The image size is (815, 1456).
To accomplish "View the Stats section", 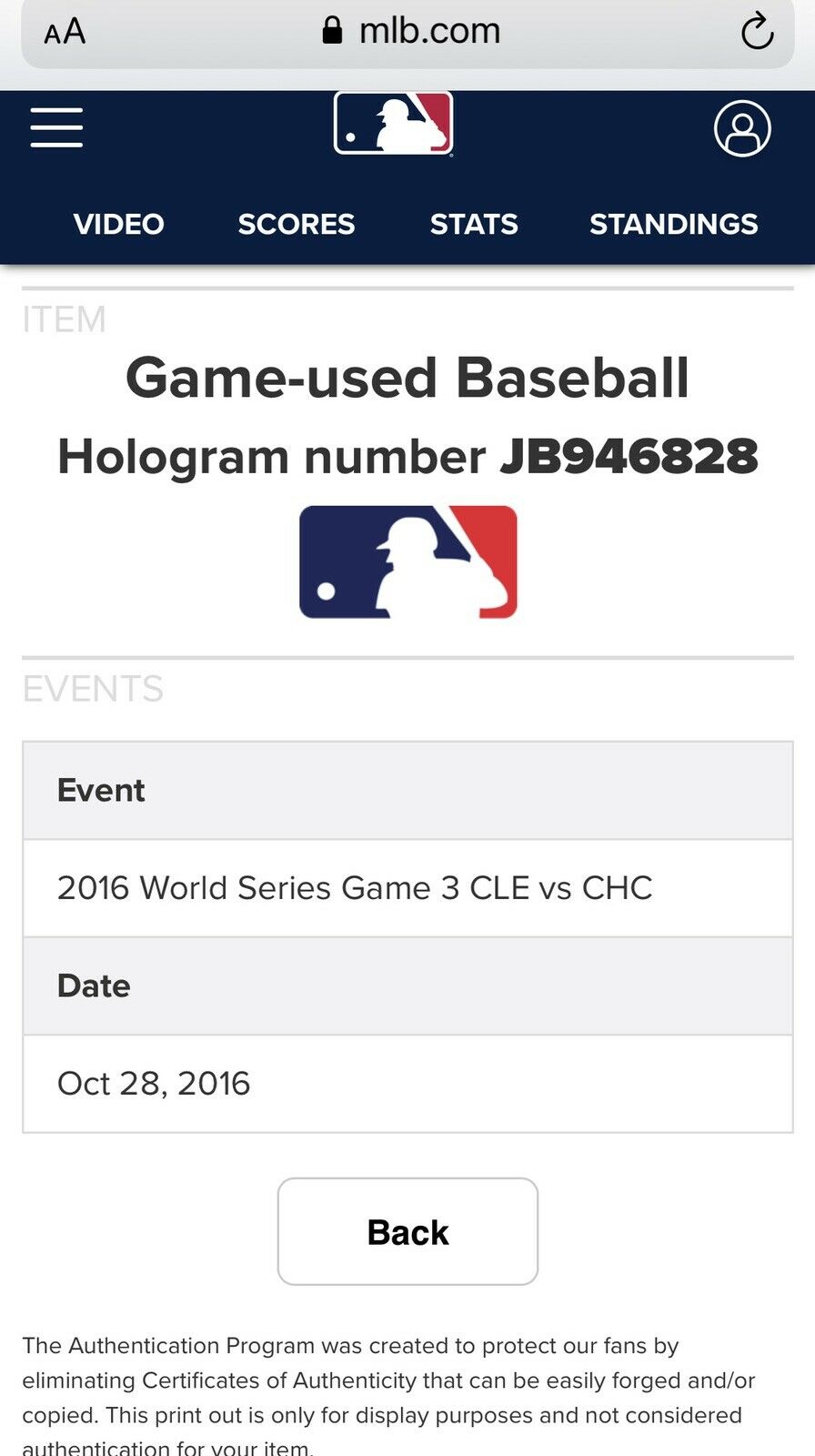I will [x=474, y=224].
